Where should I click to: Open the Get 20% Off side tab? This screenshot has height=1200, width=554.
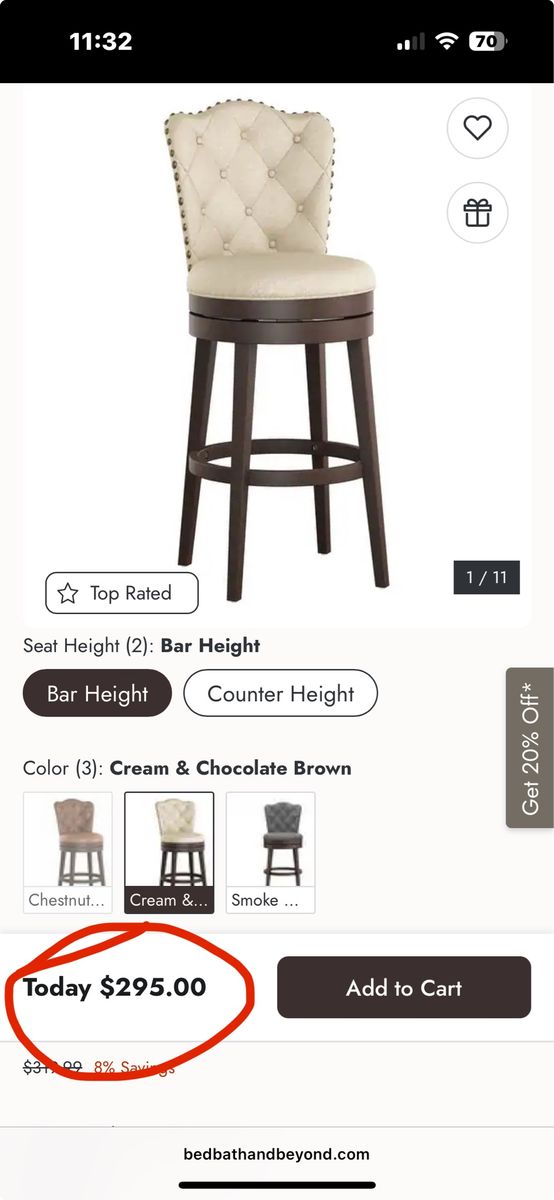coord(530,748)
